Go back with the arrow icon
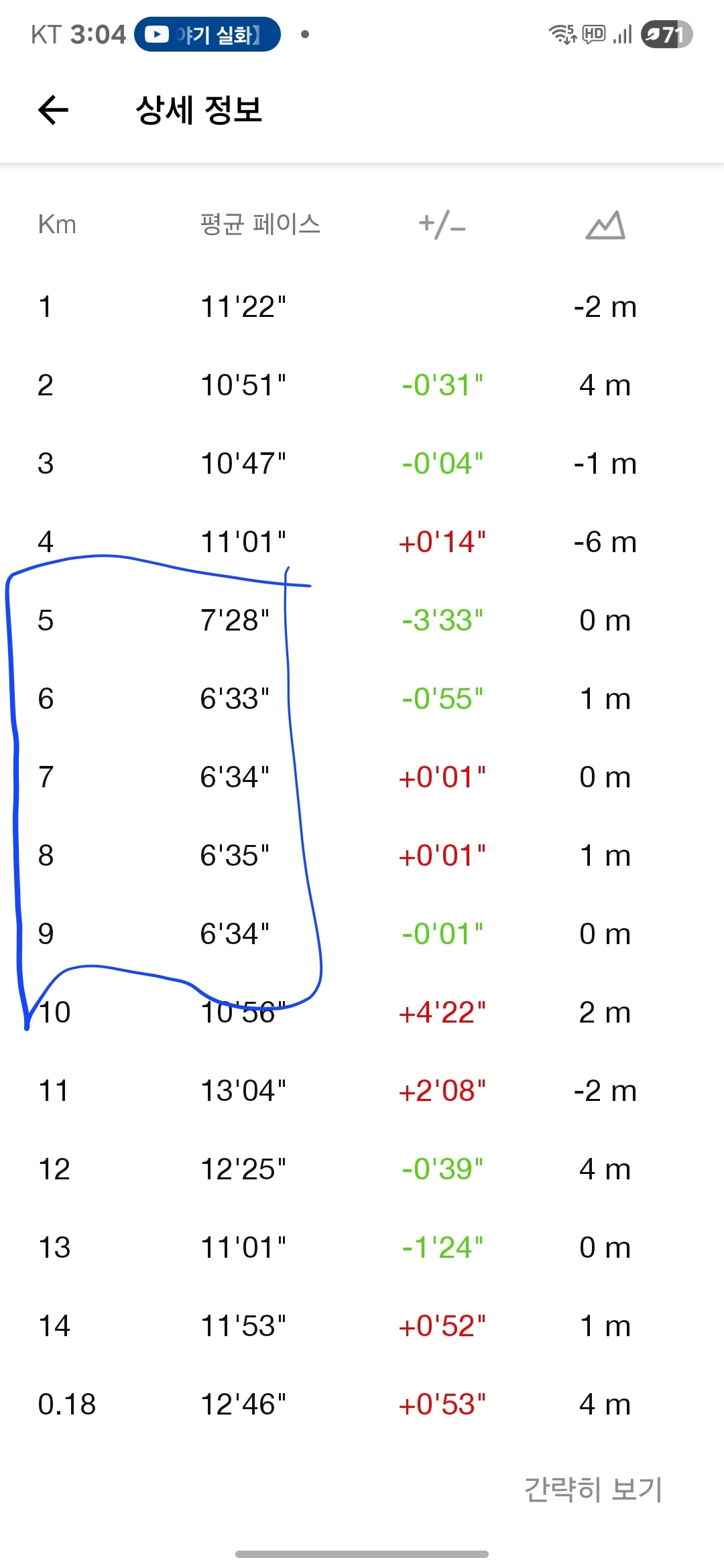 pos(54,110)
